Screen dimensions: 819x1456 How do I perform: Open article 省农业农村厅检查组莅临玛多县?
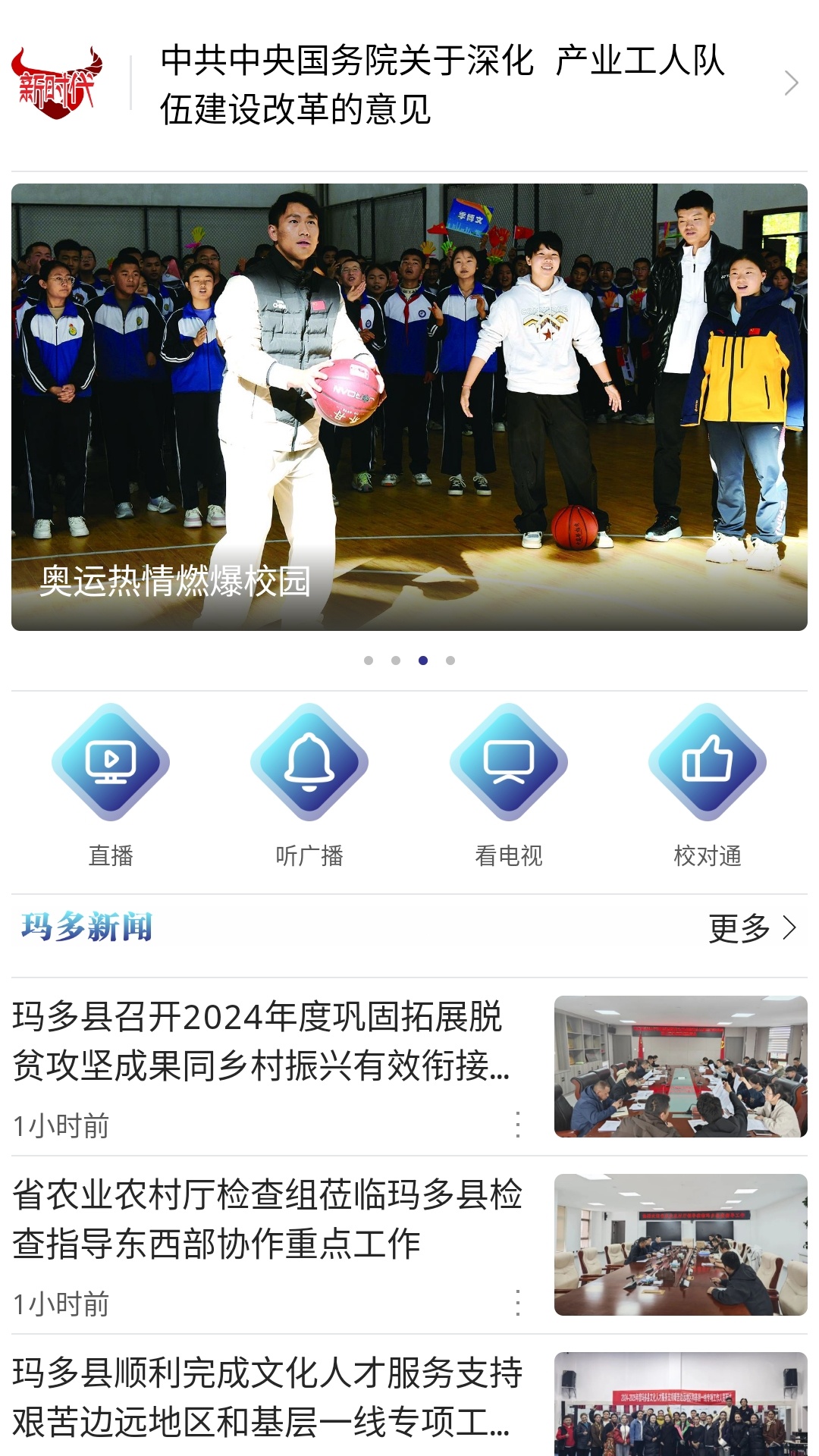265,1219
